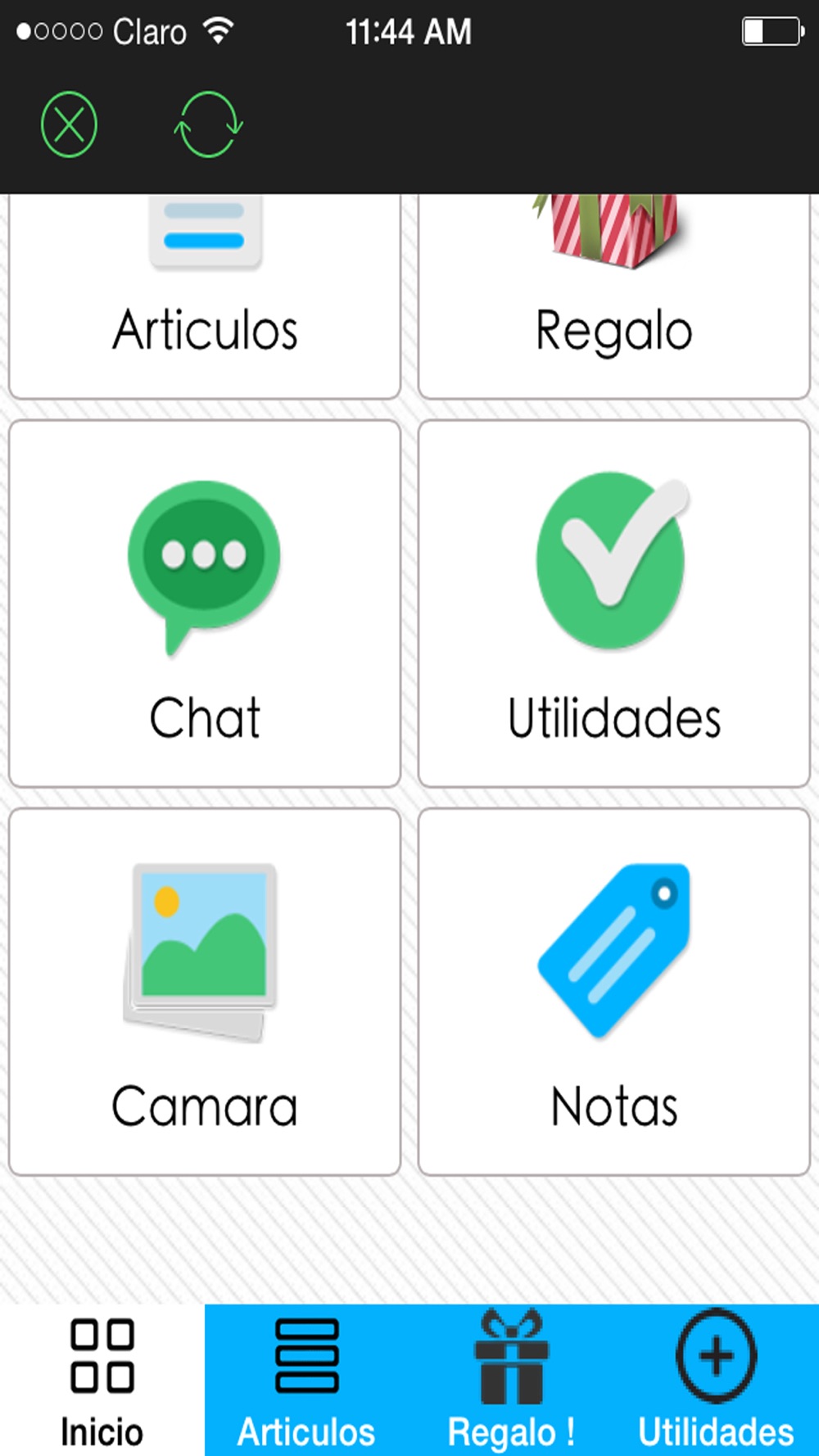The height and width of the screenshot is (1456, 819).
Task: Select the Regalo ! bottom tab
Action: tap(512, 1380)
